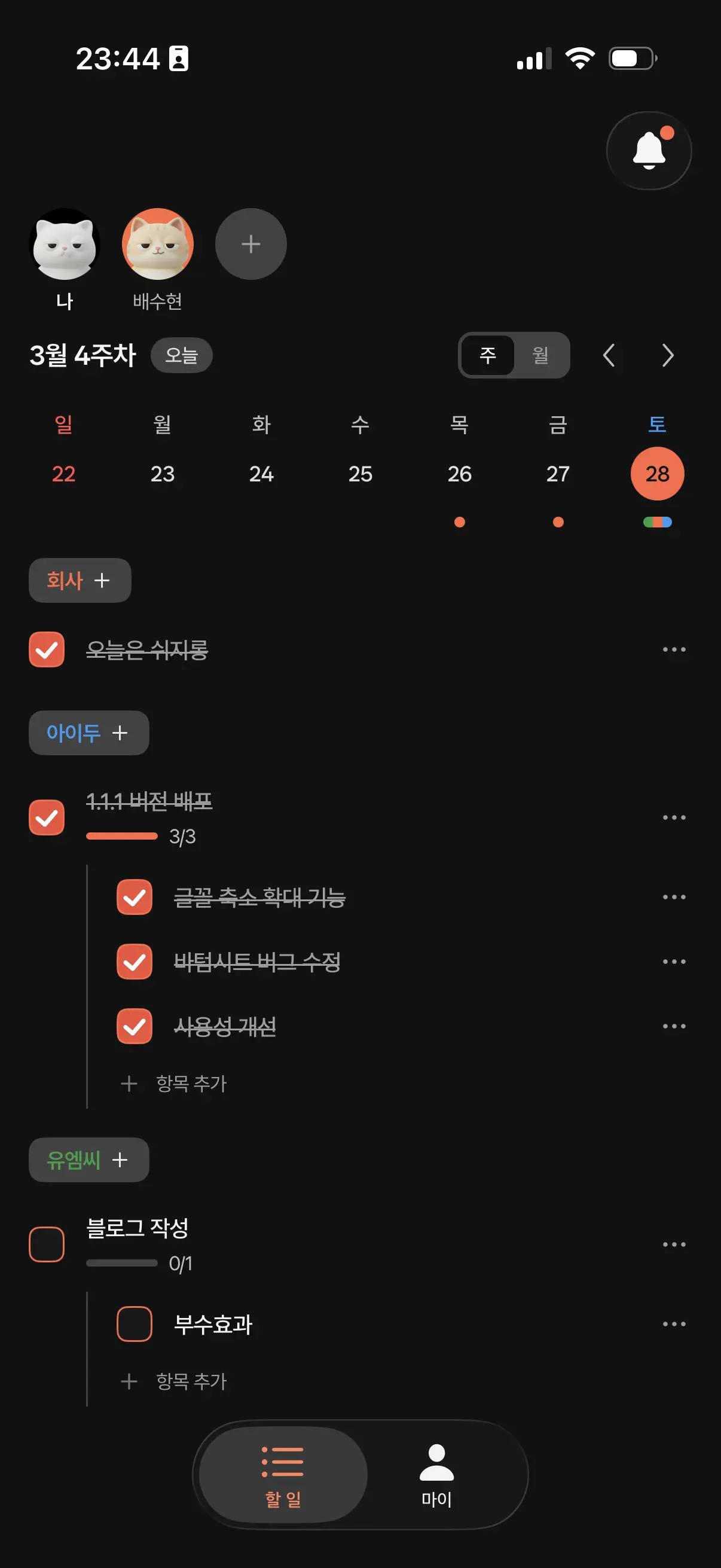
Task: Go to next week with right chevron
Action: [667, 355]
